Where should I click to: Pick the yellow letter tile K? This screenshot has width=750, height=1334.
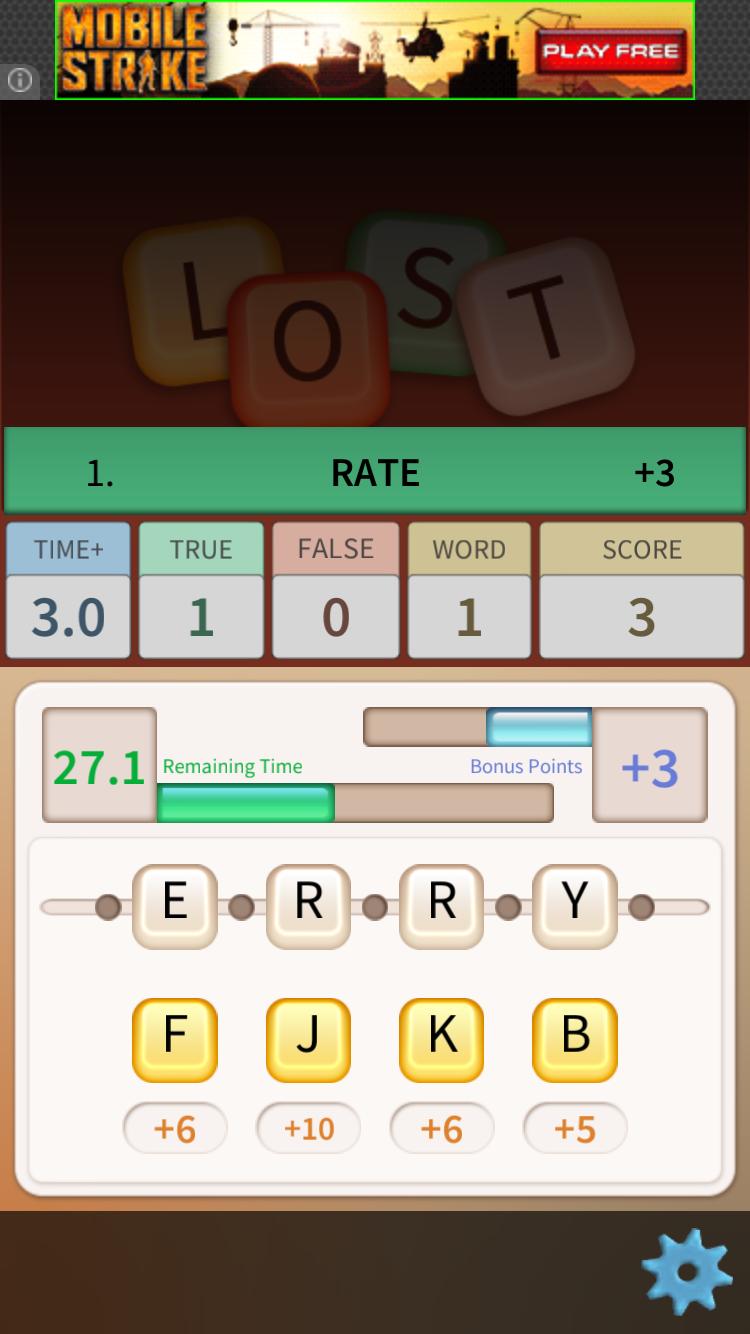441,1039
